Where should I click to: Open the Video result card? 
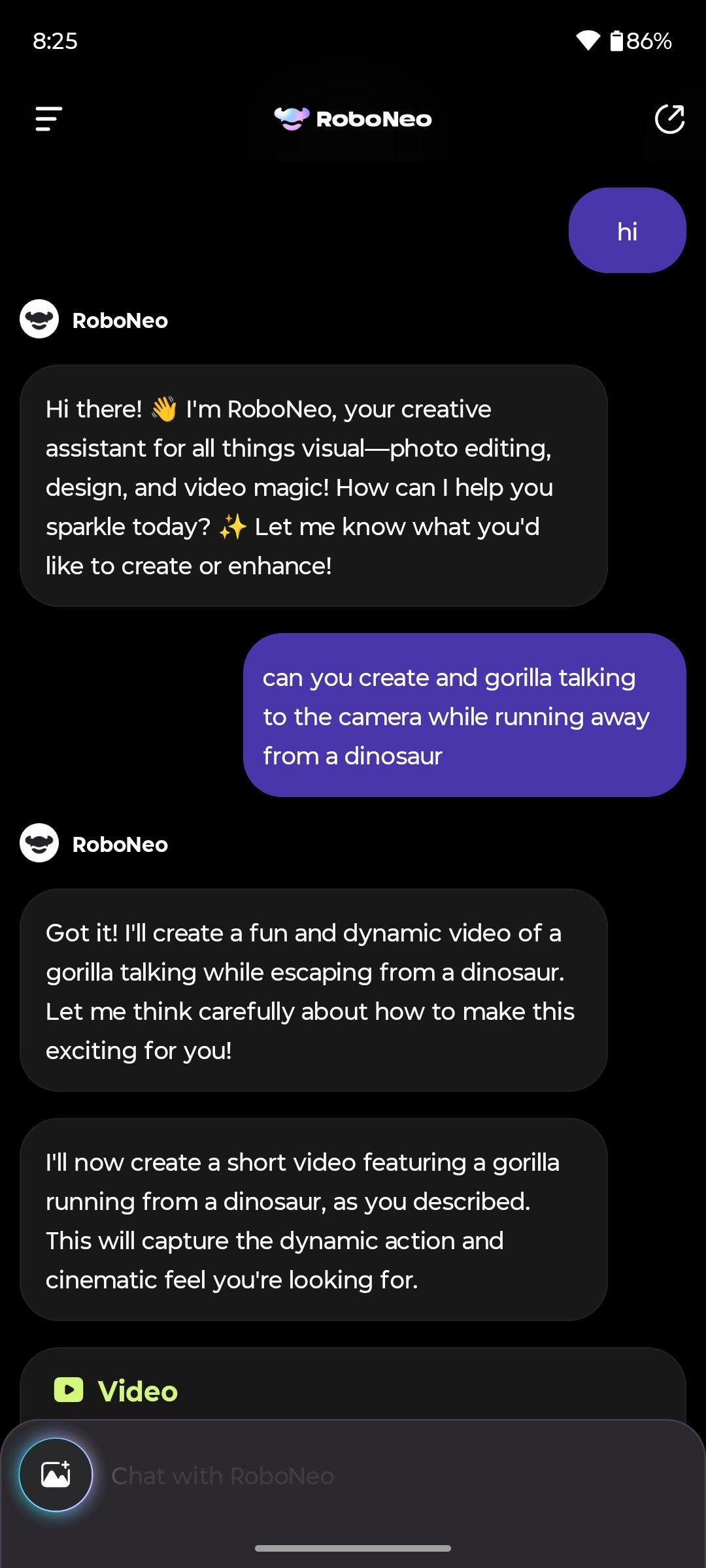(x=138, y=1390)
